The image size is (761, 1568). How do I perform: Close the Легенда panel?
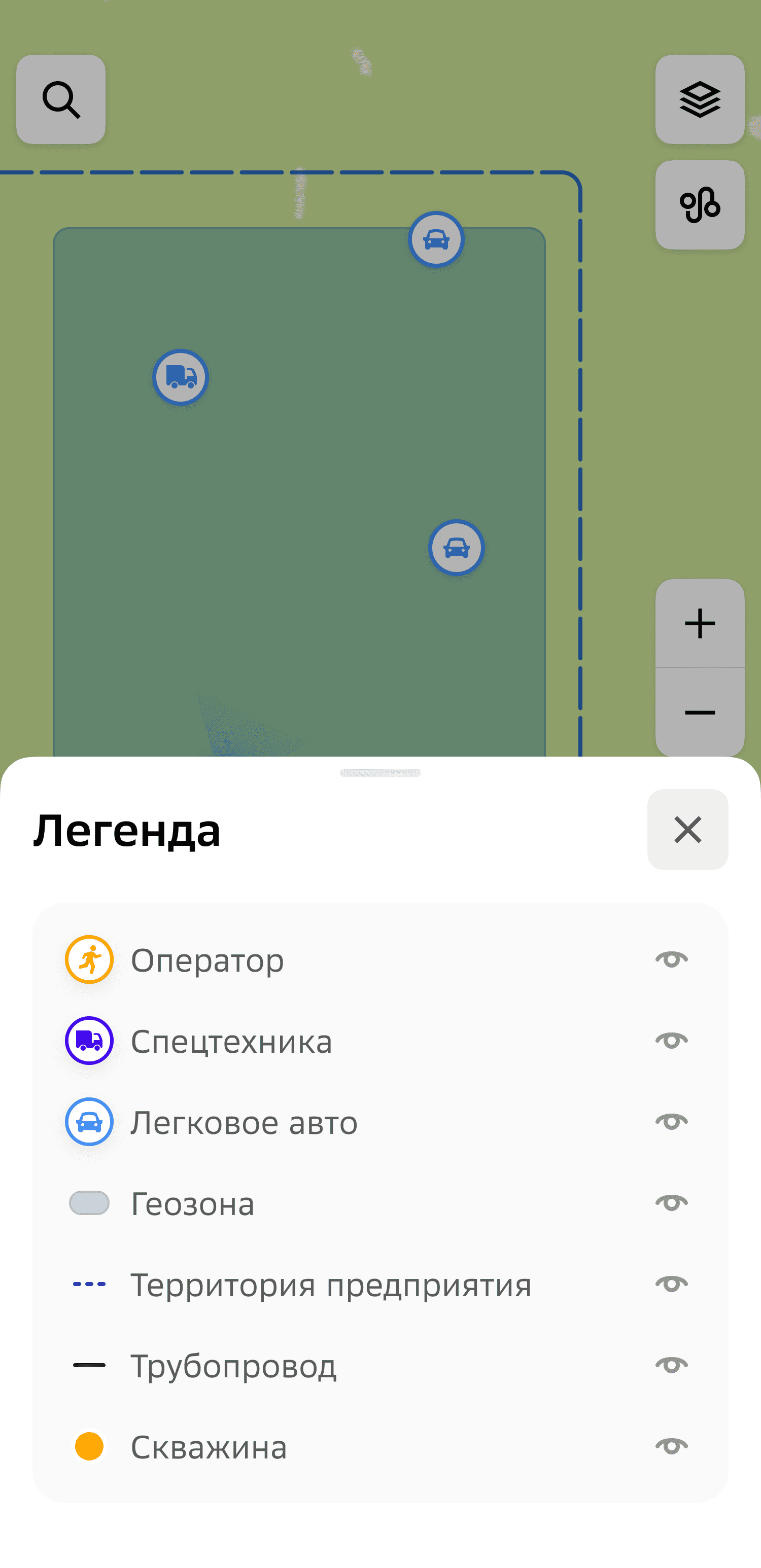[687, 830]
